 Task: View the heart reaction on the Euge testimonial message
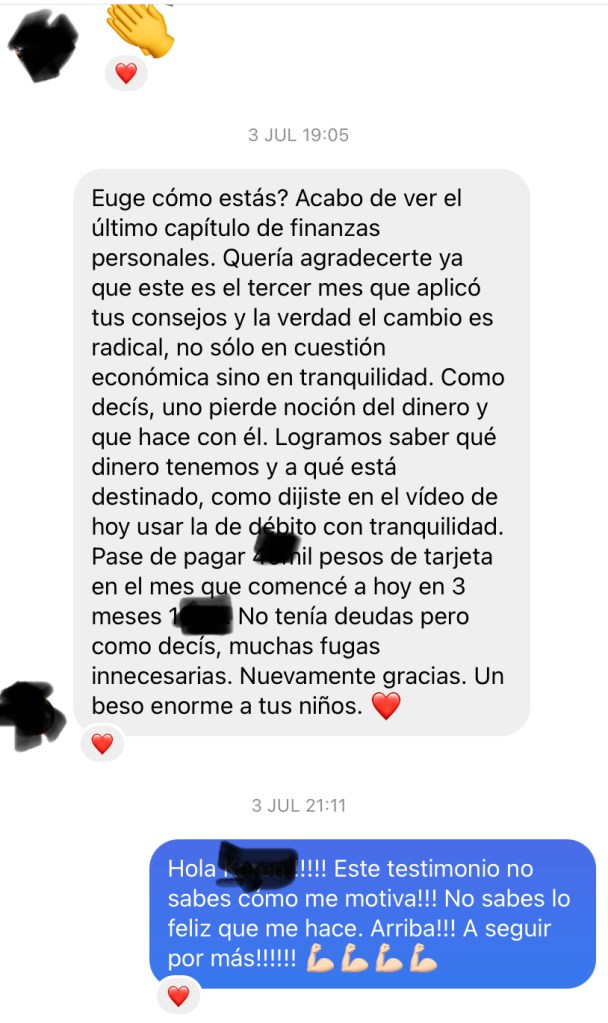point(102,743)
